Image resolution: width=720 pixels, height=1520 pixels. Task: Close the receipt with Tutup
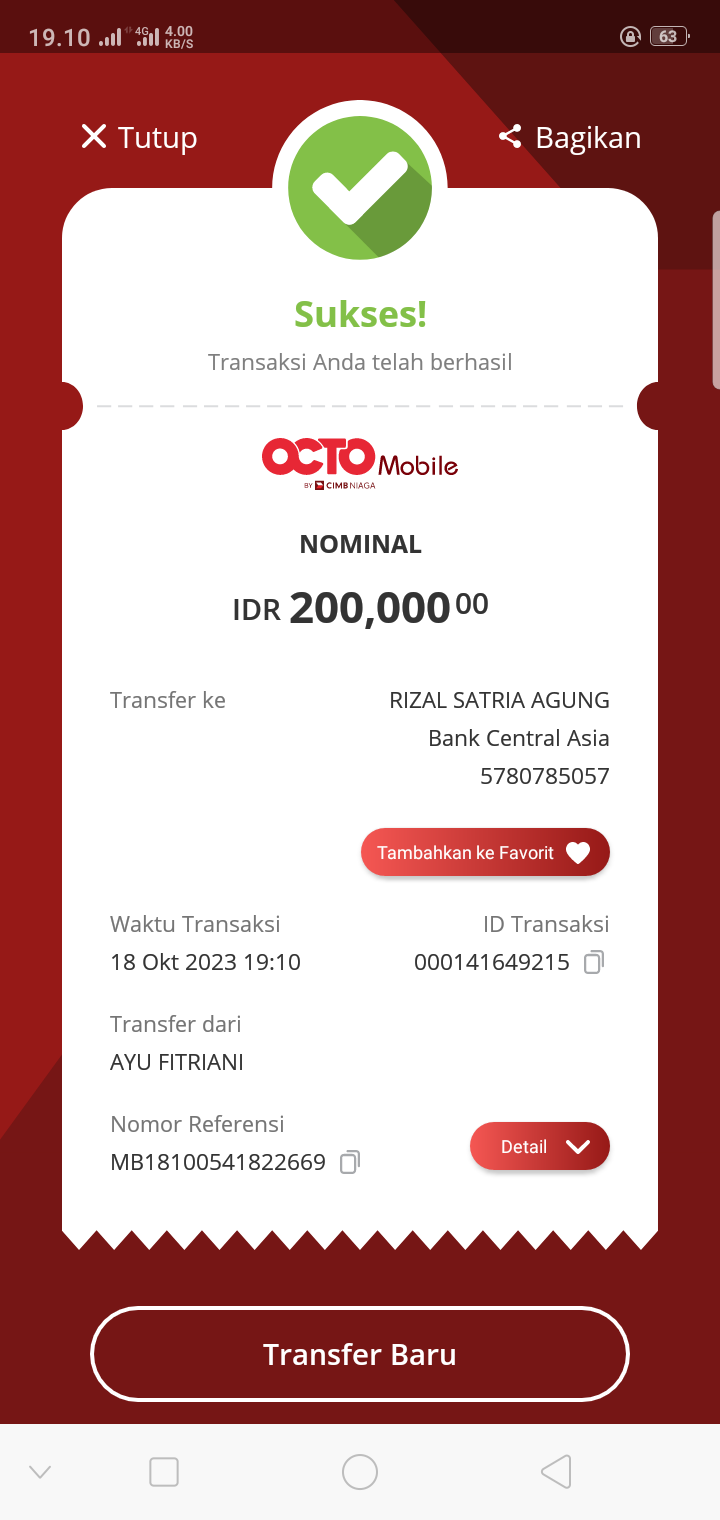click(138, 137)
